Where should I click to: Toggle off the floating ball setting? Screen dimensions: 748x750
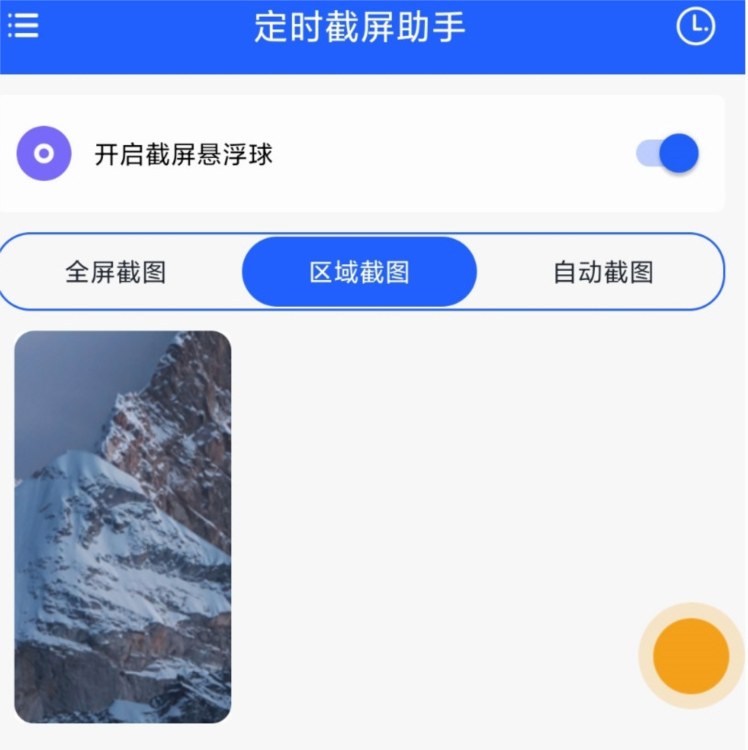tap(665, 153)
